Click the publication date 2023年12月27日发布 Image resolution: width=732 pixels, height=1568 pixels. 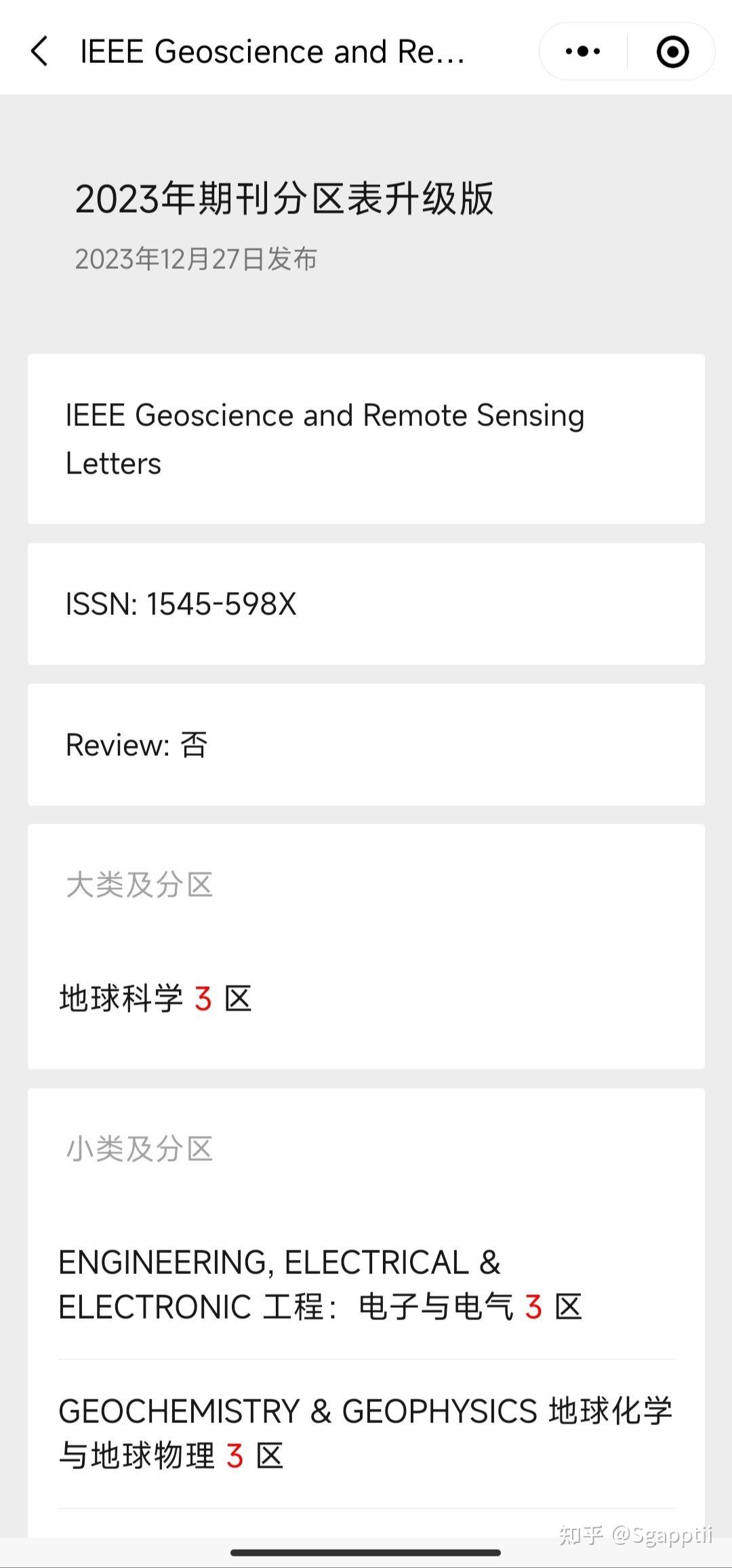[x=197, y=258]
